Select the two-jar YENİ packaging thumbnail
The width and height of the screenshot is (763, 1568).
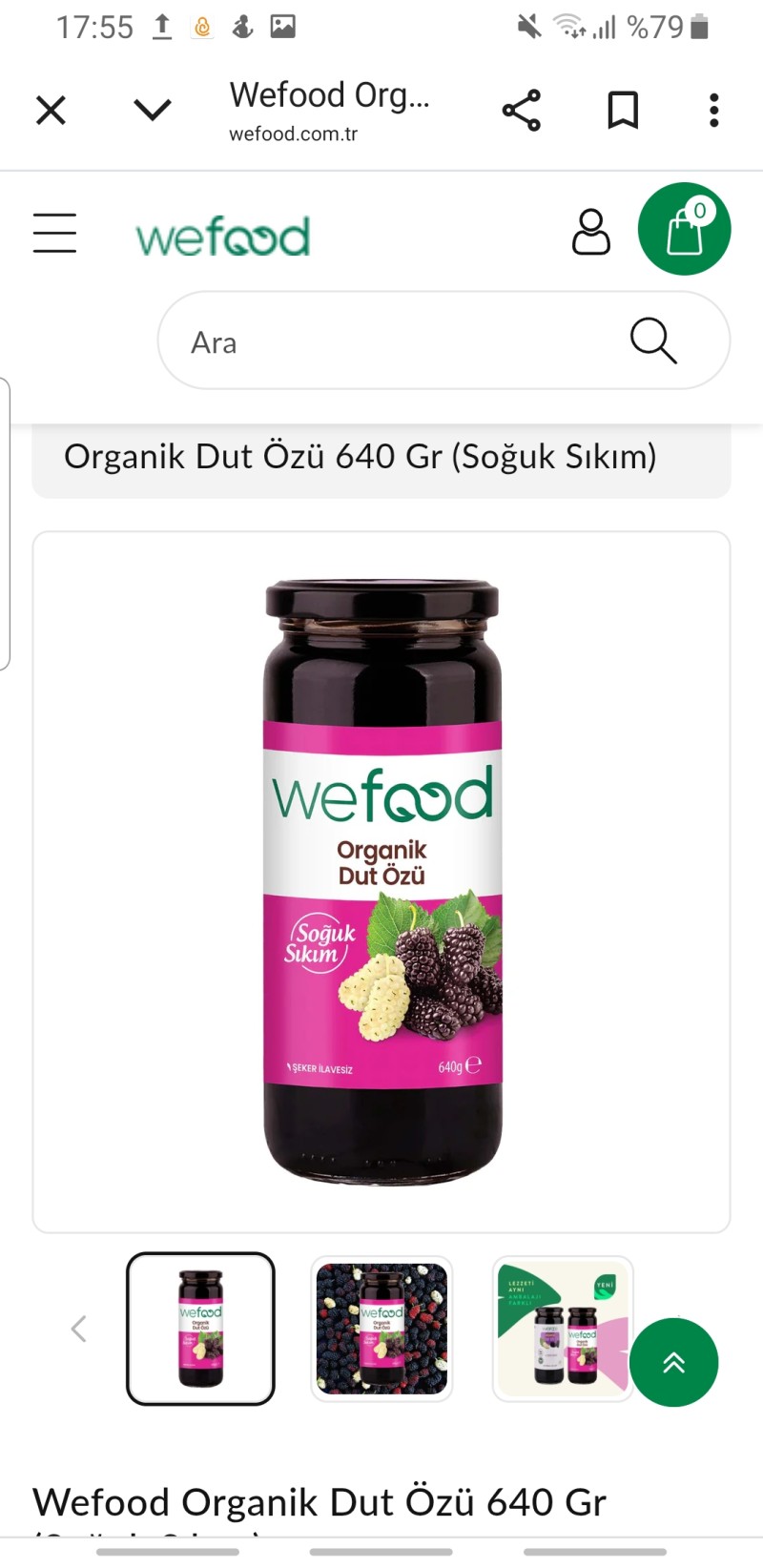tap(563, 1328)
